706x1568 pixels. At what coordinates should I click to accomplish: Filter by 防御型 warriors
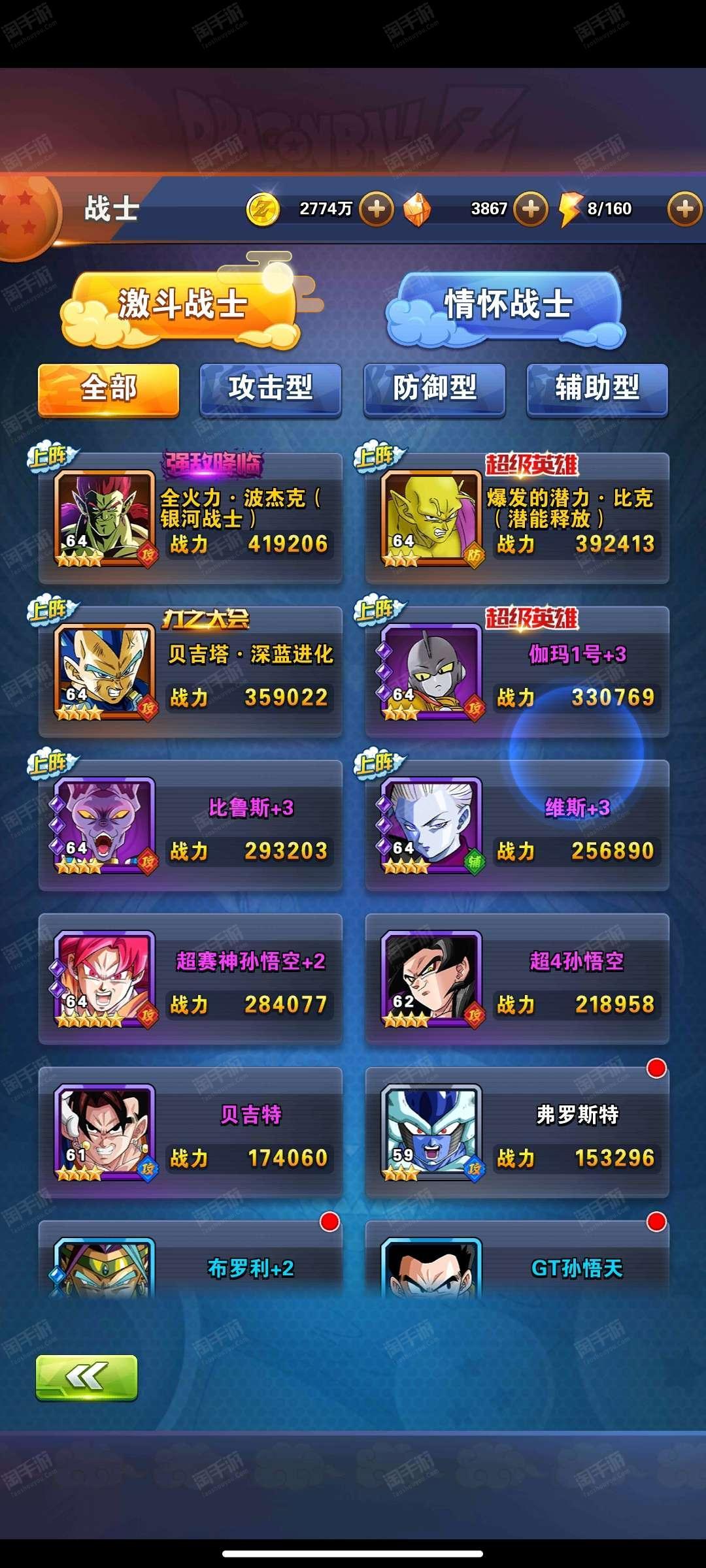(435, 389)
